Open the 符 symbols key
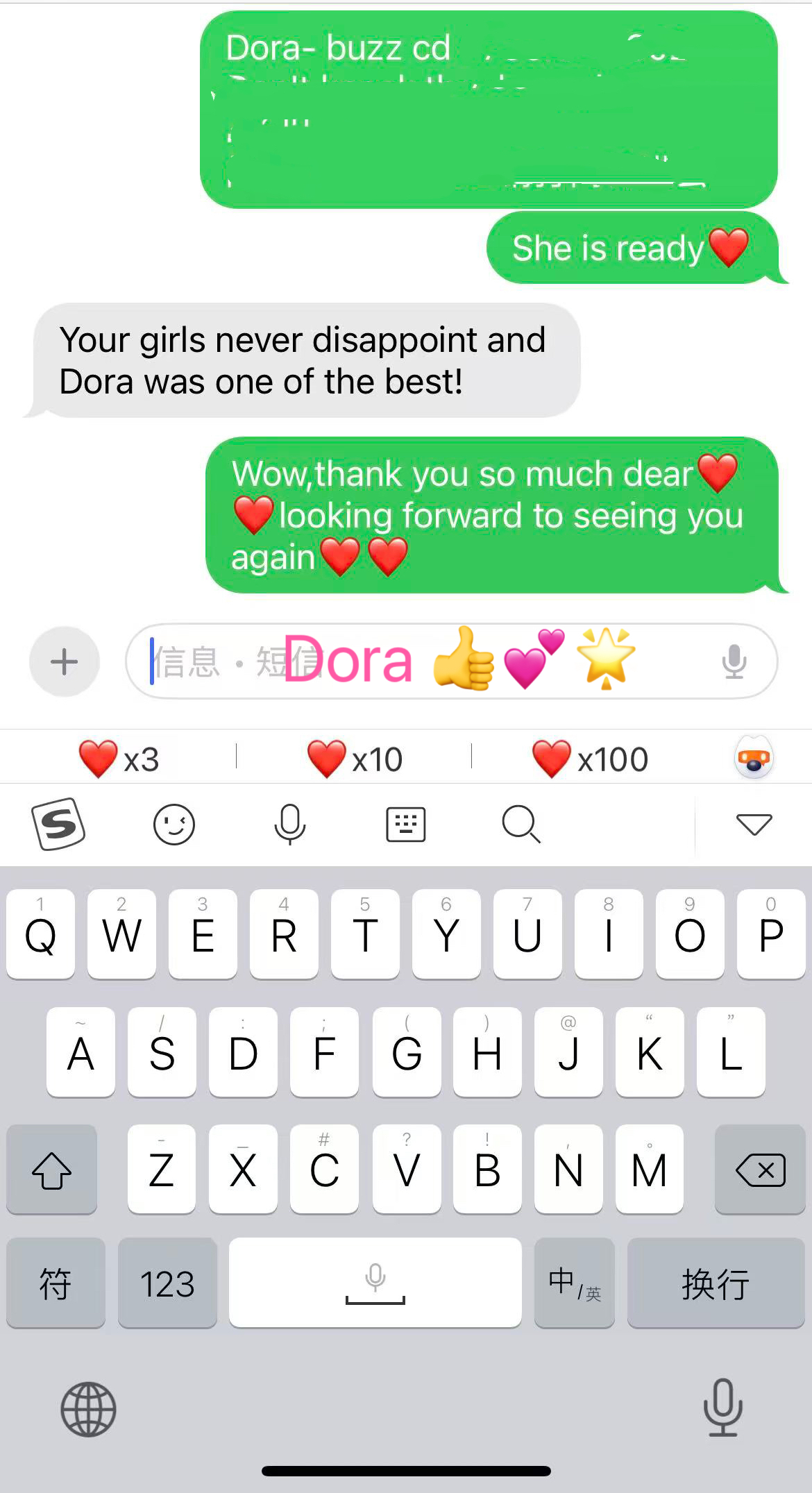812x1493 pixels. coord(56,1283)
